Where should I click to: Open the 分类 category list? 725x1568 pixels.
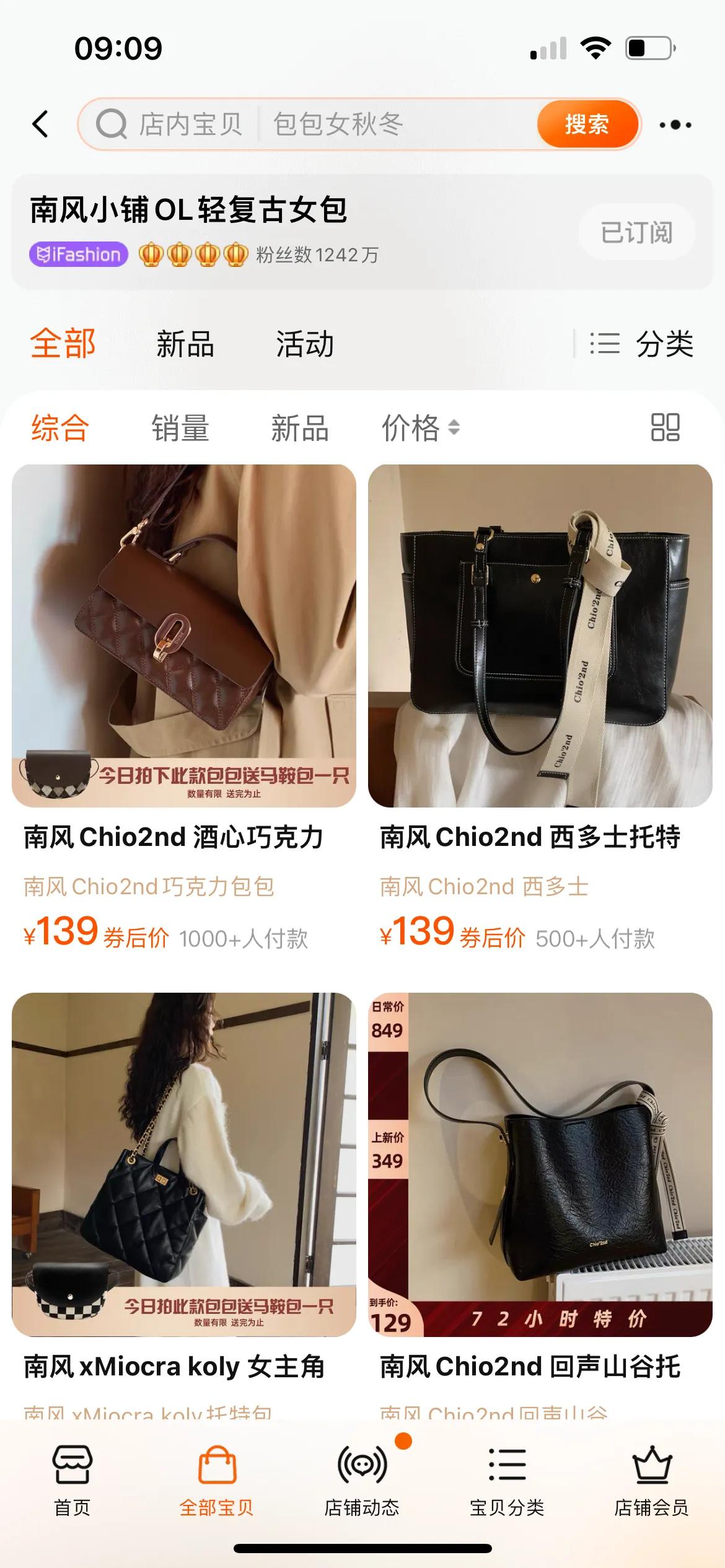[641, 344]
